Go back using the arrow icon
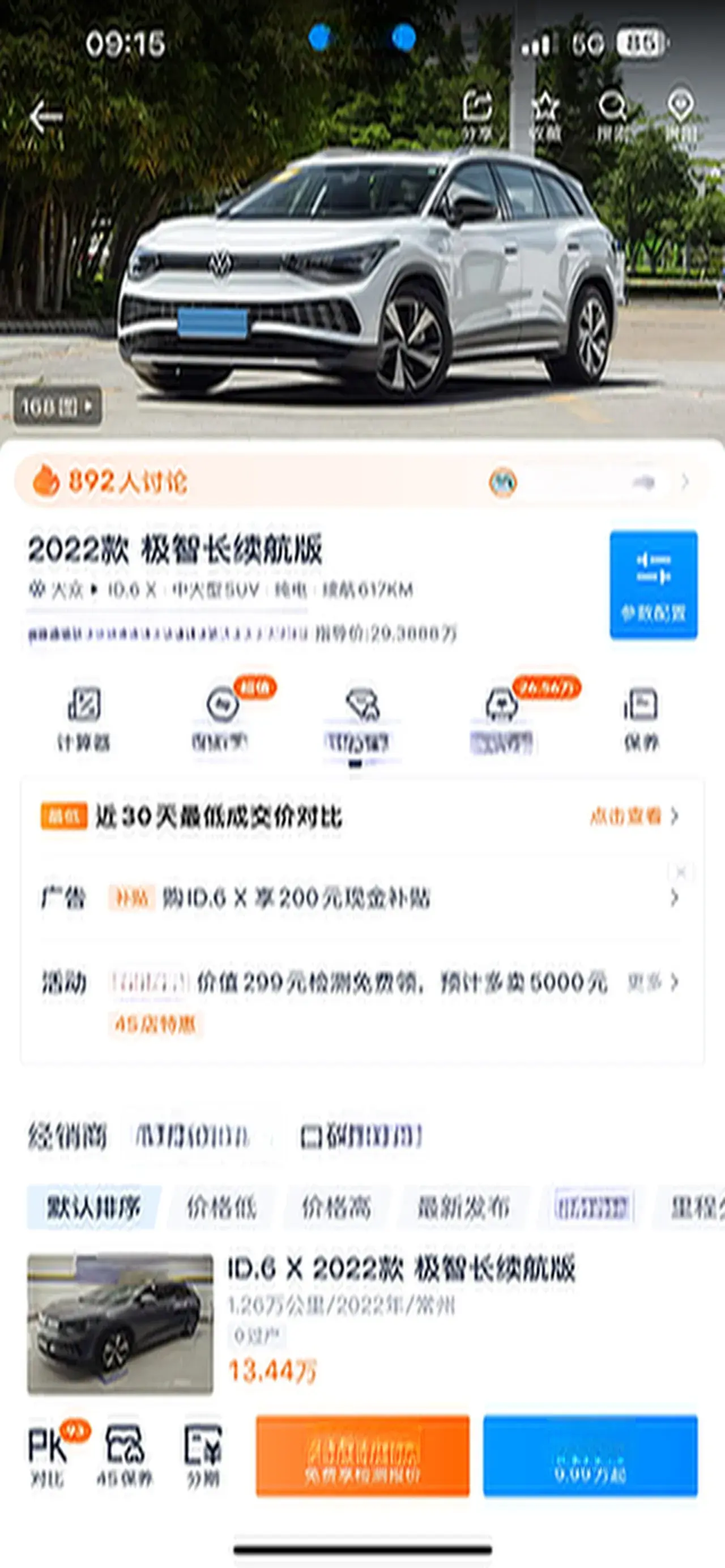Image resolution: width=725 pixels, height=1568 pixels. pos(46,116)
